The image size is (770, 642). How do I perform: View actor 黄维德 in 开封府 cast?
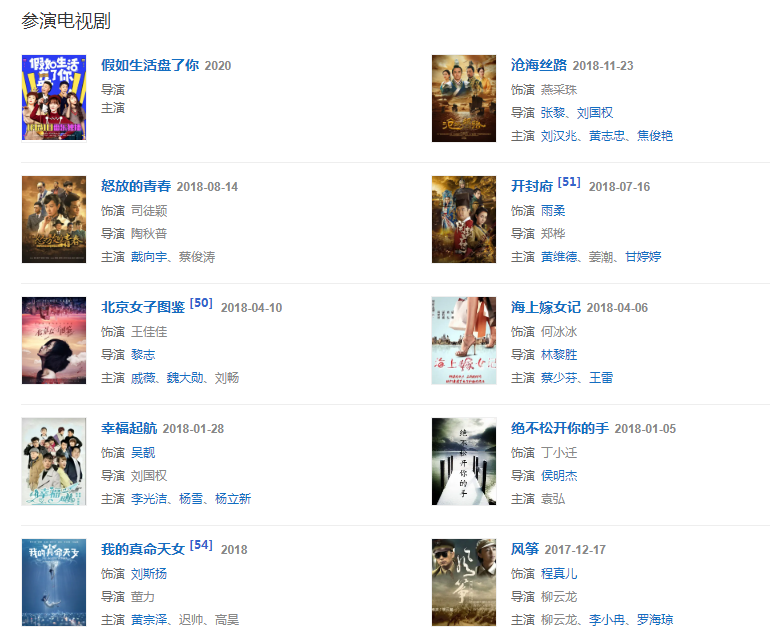coord(559,256)
